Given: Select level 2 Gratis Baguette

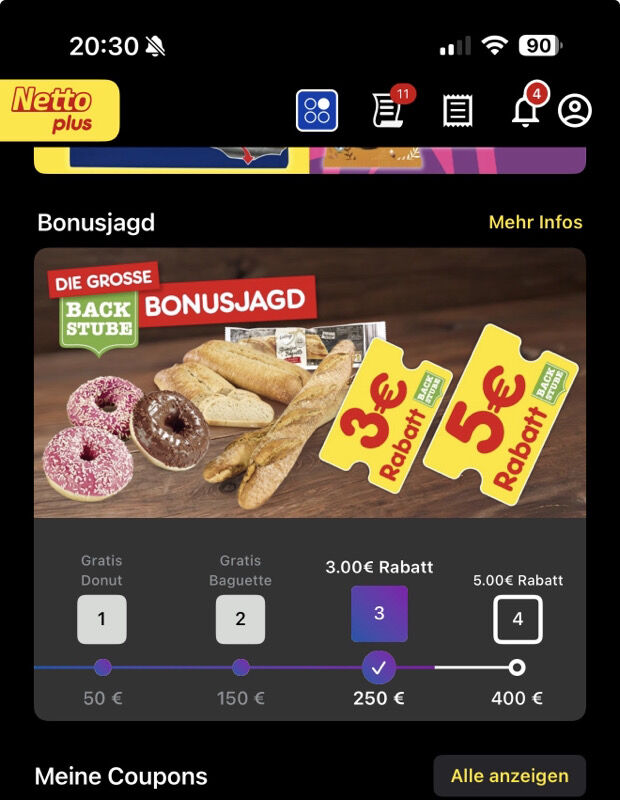Looking at the screenshot, I should click(240, 619).
